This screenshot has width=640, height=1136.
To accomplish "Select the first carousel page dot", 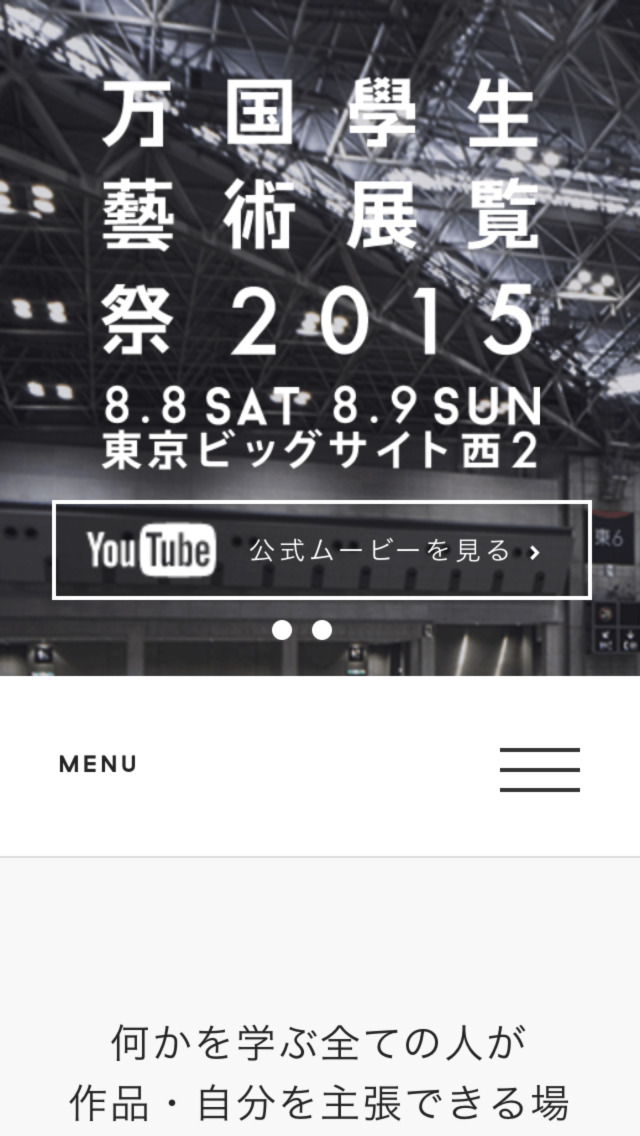I will 282,630.
